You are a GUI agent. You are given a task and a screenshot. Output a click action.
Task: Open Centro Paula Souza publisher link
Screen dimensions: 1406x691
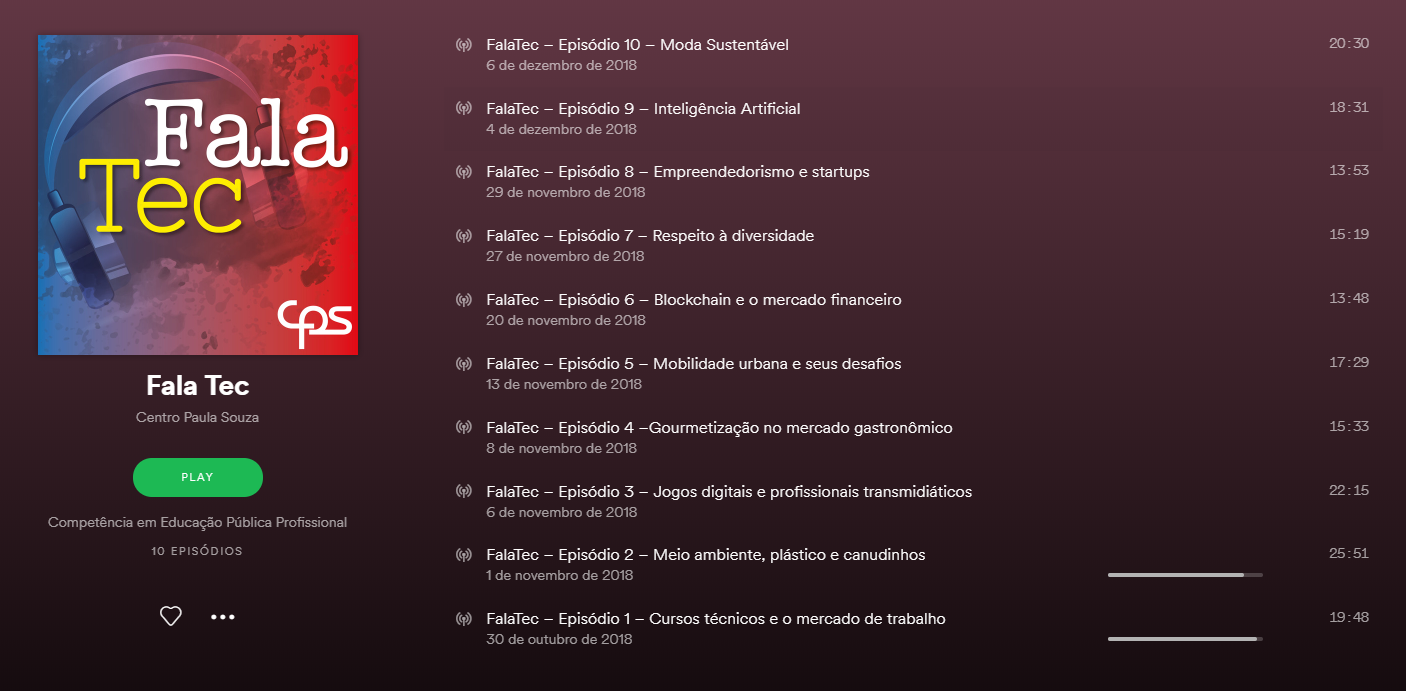(197, 417)
